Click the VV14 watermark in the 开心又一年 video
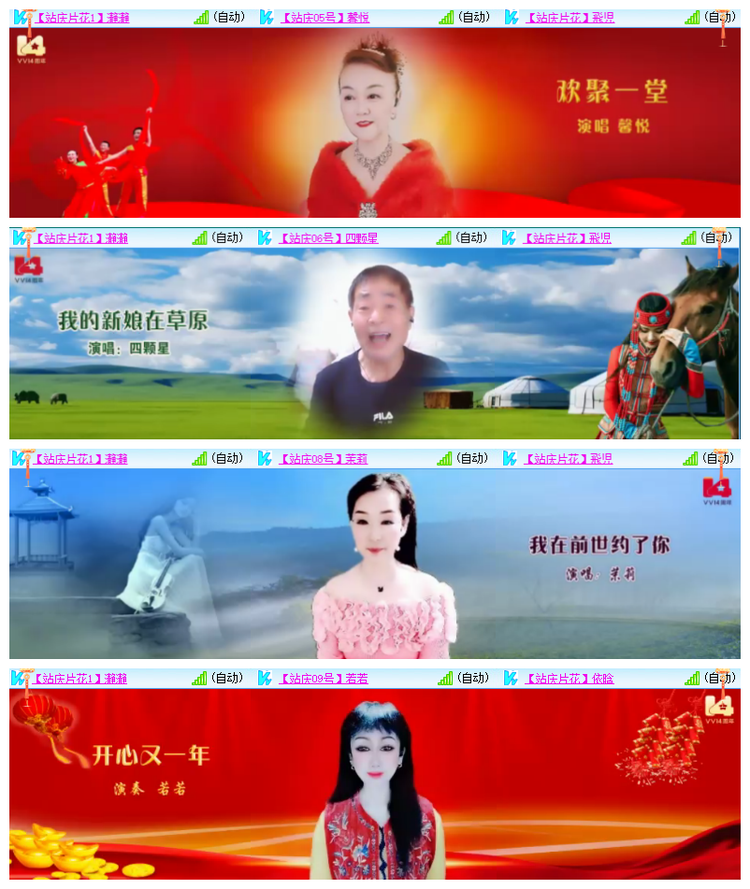This screenshot has height=889, width=750. [718, 704]
